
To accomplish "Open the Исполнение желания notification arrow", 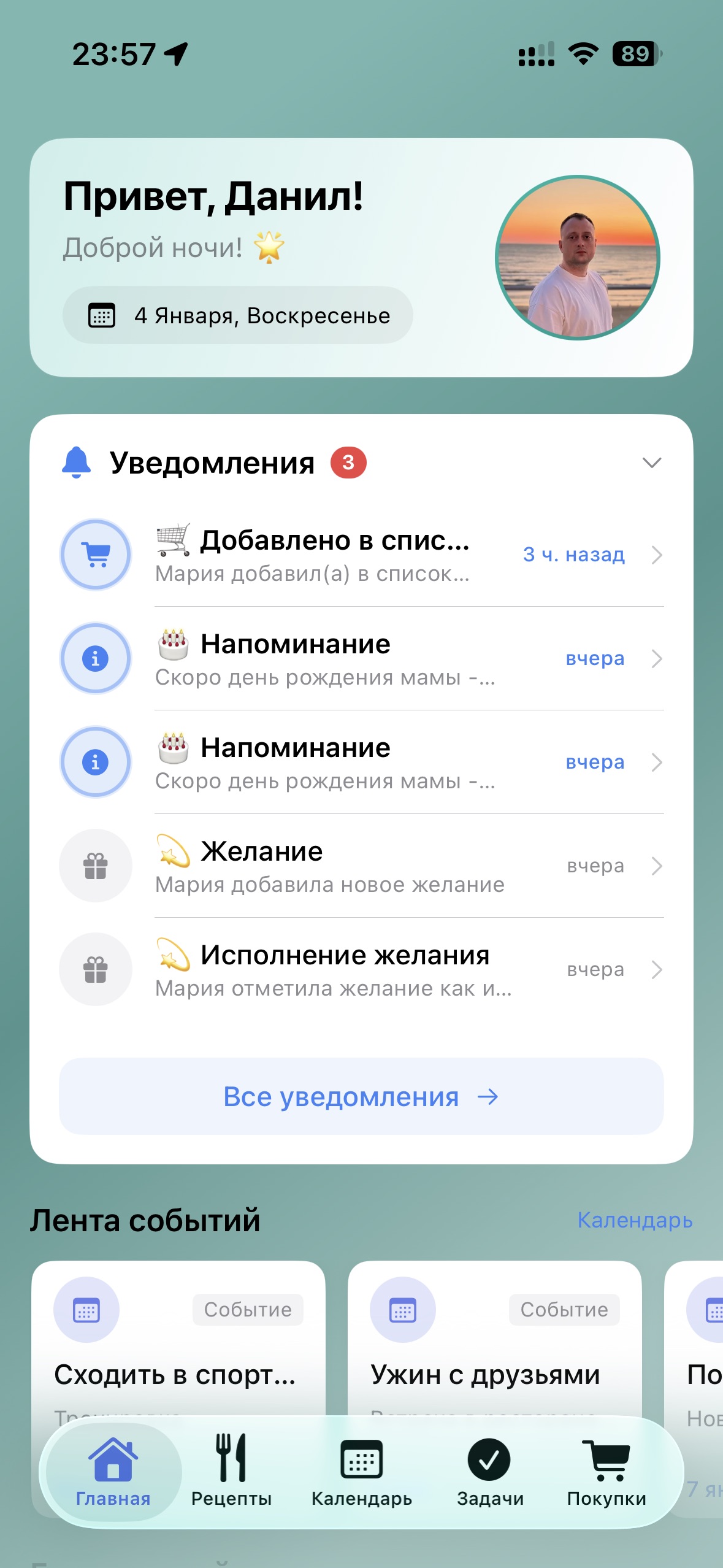I will click(x=658, y=970).
